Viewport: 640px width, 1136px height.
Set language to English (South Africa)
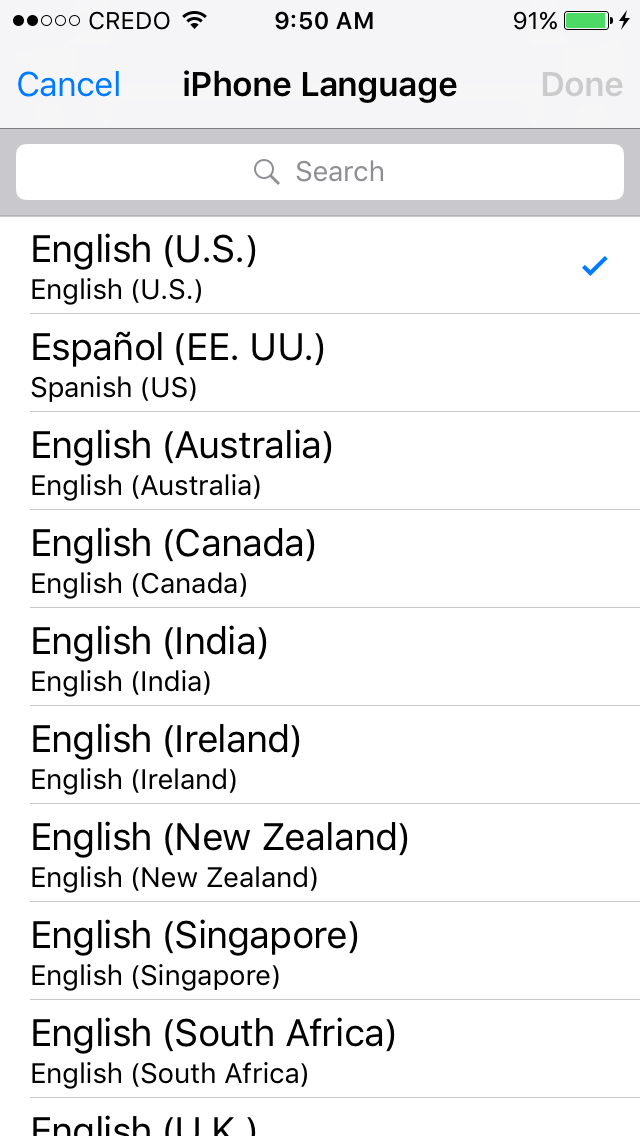320,1050
